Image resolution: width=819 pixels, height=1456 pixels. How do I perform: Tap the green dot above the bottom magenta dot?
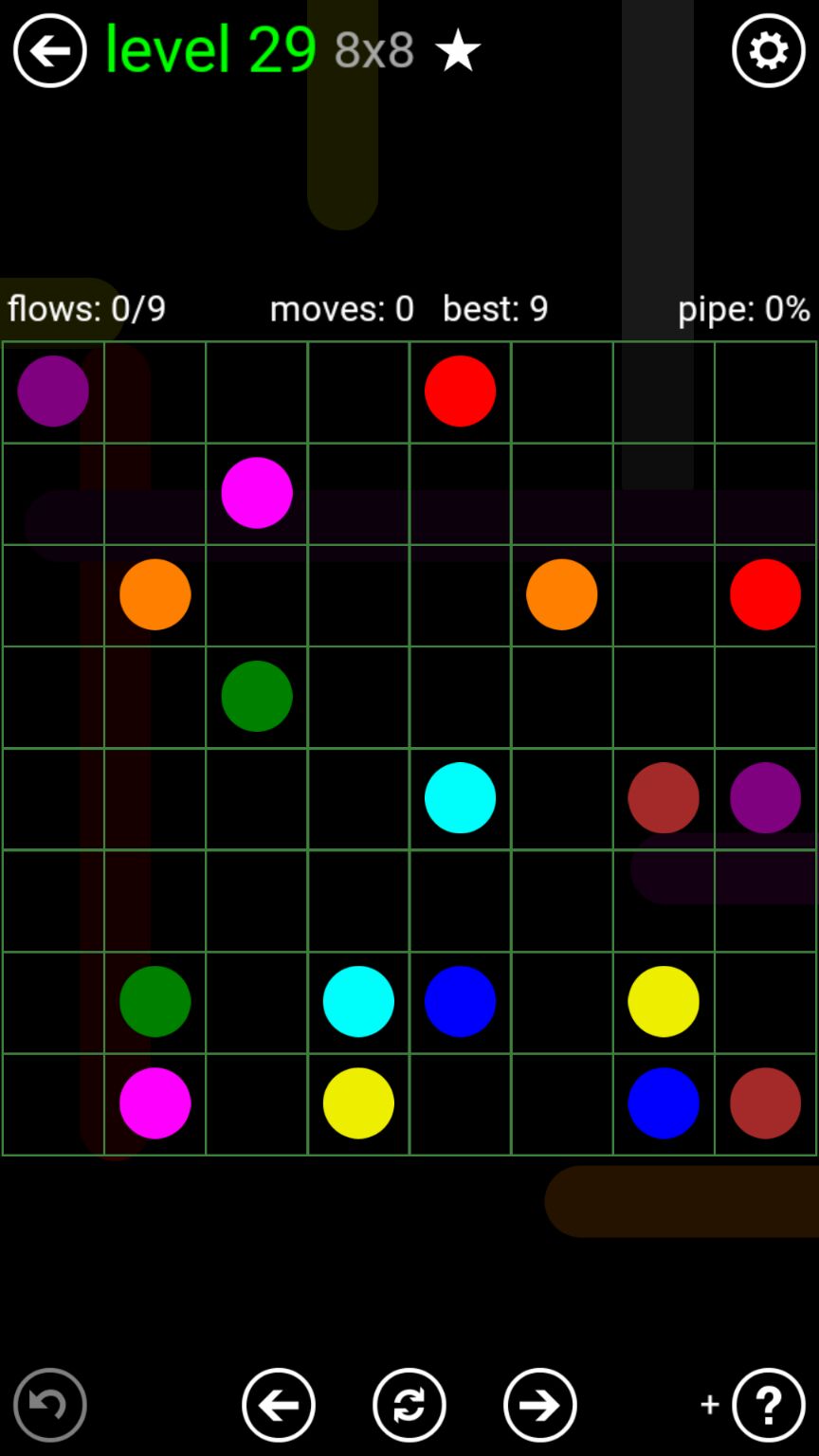click(155, 1001)
